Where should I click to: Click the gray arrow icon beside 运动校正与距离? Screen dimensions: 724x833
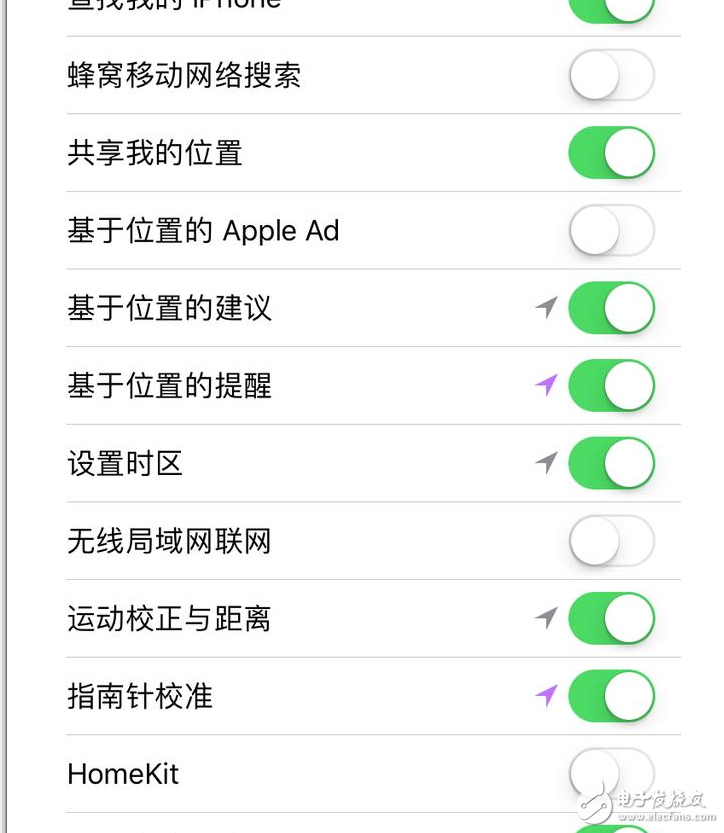click(x=545, y=618)
